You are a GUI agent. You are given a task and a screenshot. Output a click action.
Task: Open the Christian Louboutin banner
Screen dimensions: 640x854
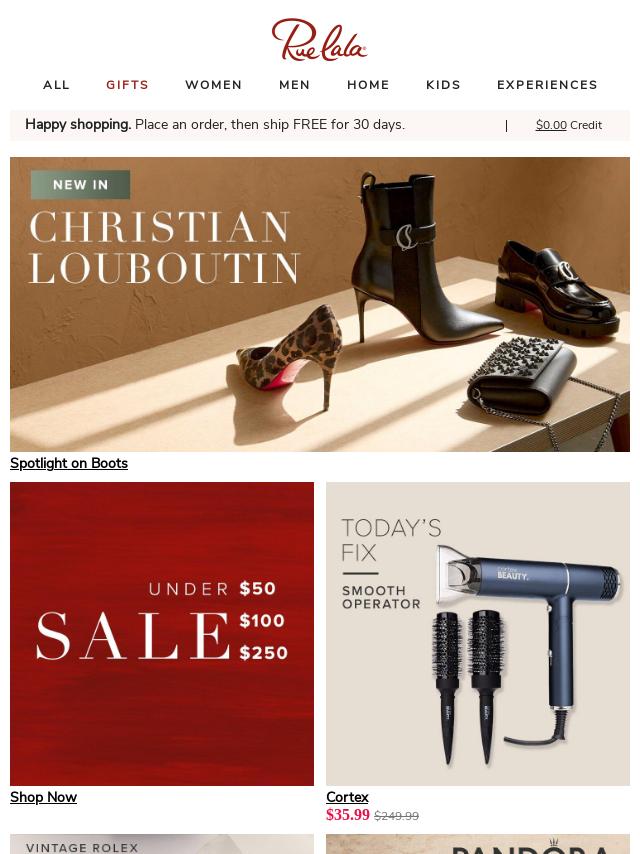[x=320, y=304]
